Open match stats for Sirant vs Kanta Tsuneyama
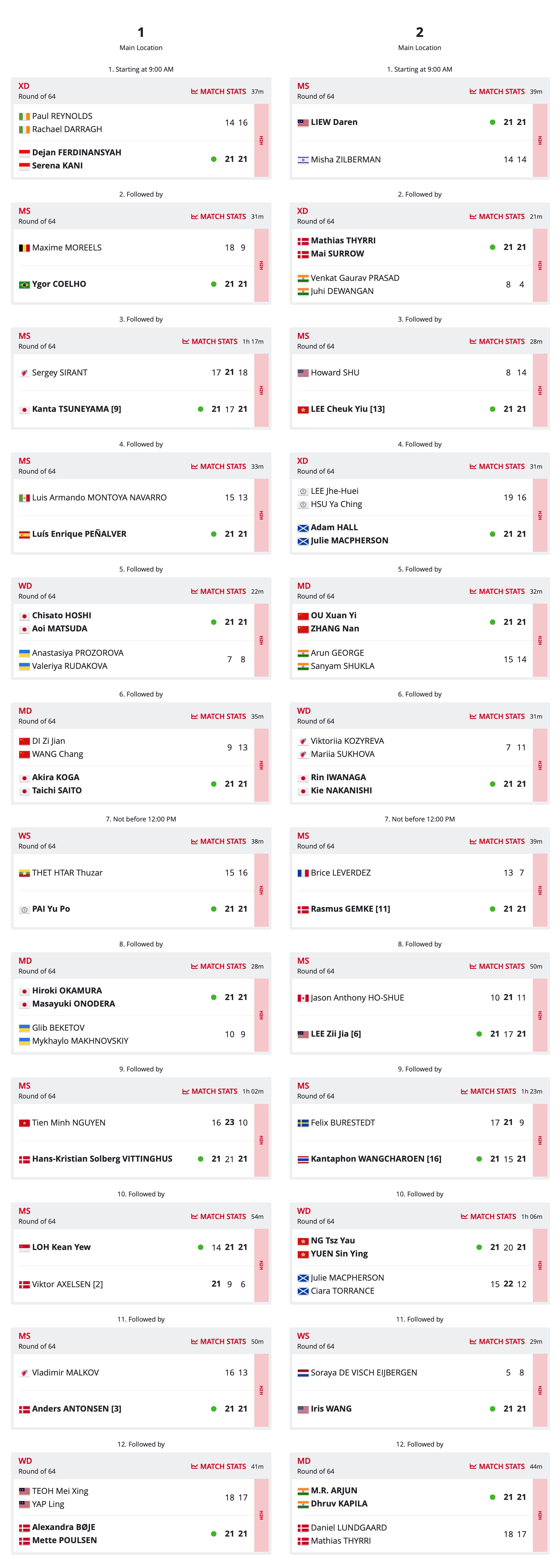This screenshot has width=555, height=1568. click(x=210, y=342)
